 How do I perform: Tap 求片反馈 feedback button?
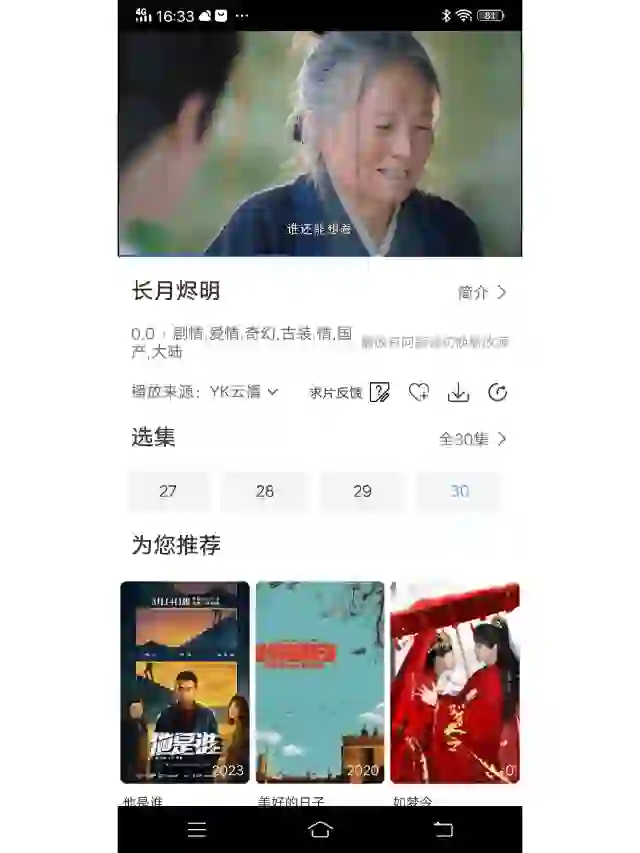(x=349, y=393)
